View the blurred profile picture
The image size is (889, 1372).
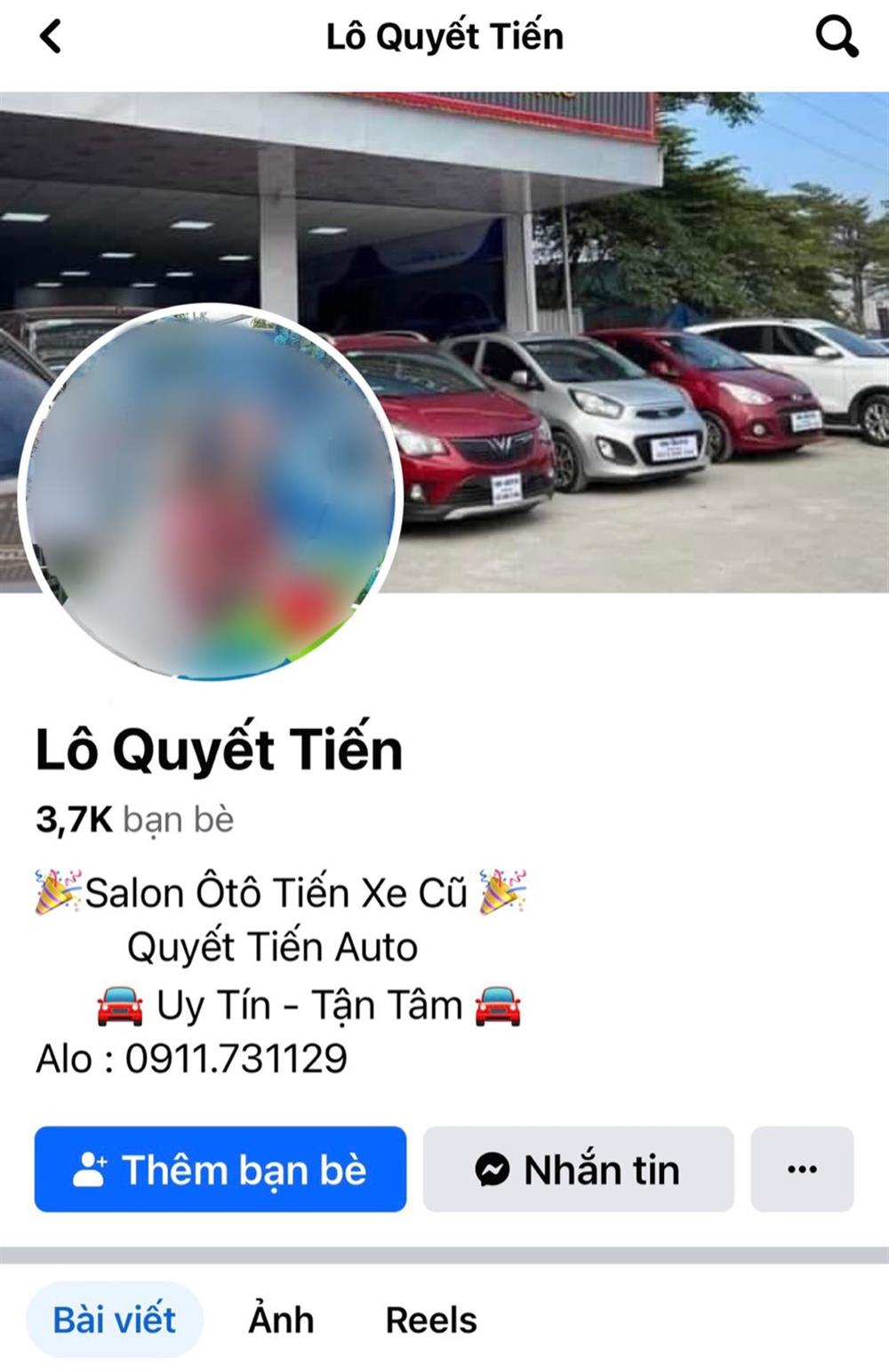click(211, 493)
